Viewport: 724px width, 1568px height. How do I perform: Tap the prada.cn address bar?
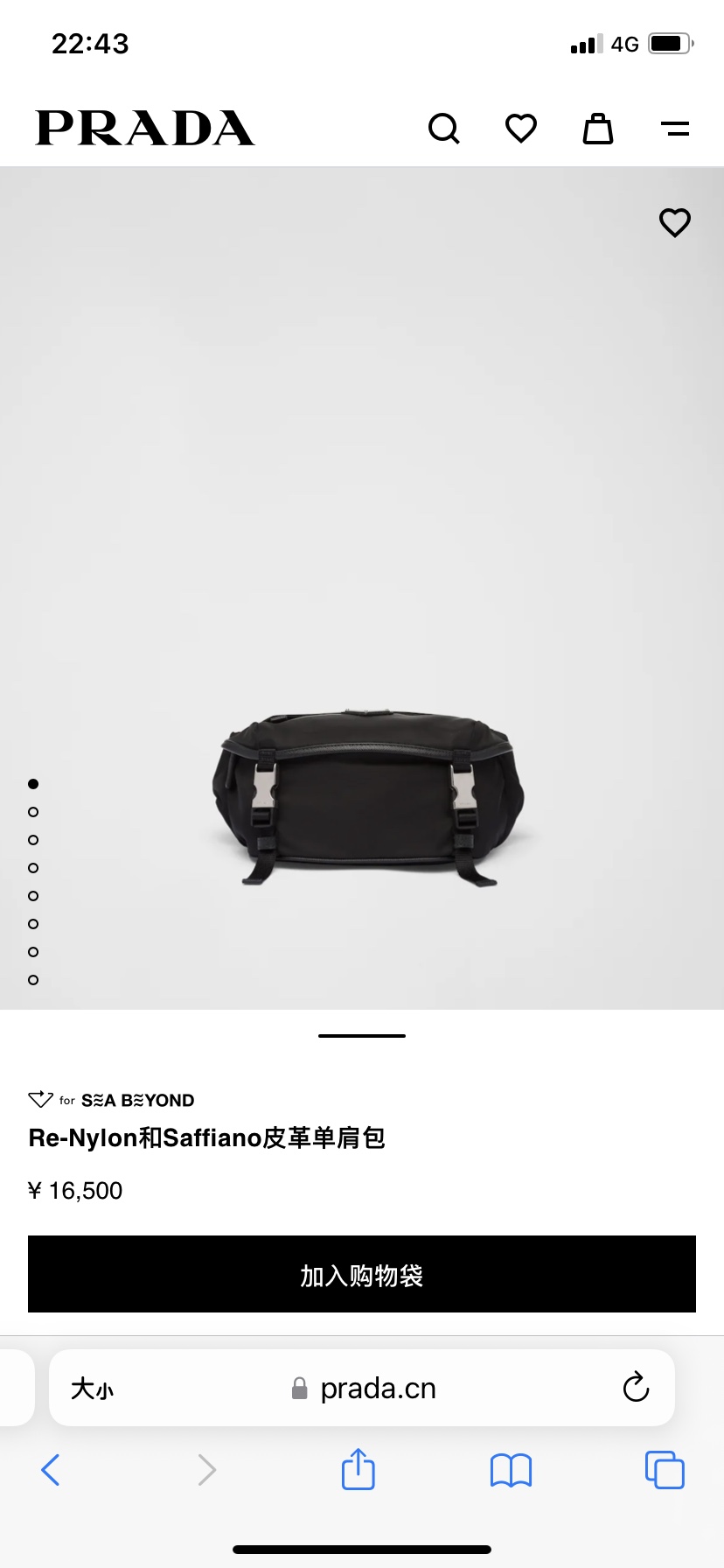pos(376,1389)
